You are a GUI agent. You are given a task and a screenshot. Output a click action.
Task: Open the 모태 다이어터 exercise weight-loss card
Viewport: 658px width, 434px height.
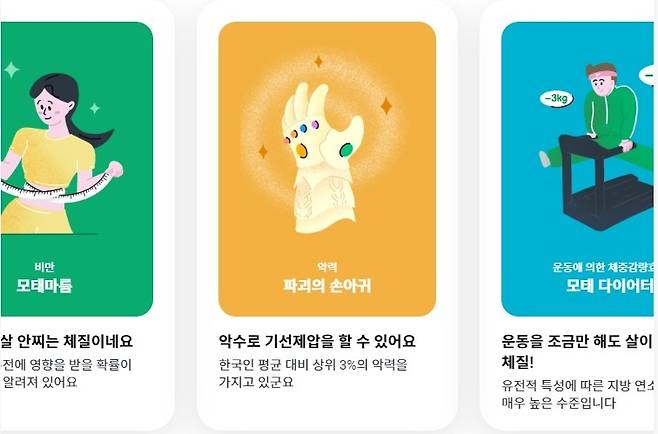[578, 170]
